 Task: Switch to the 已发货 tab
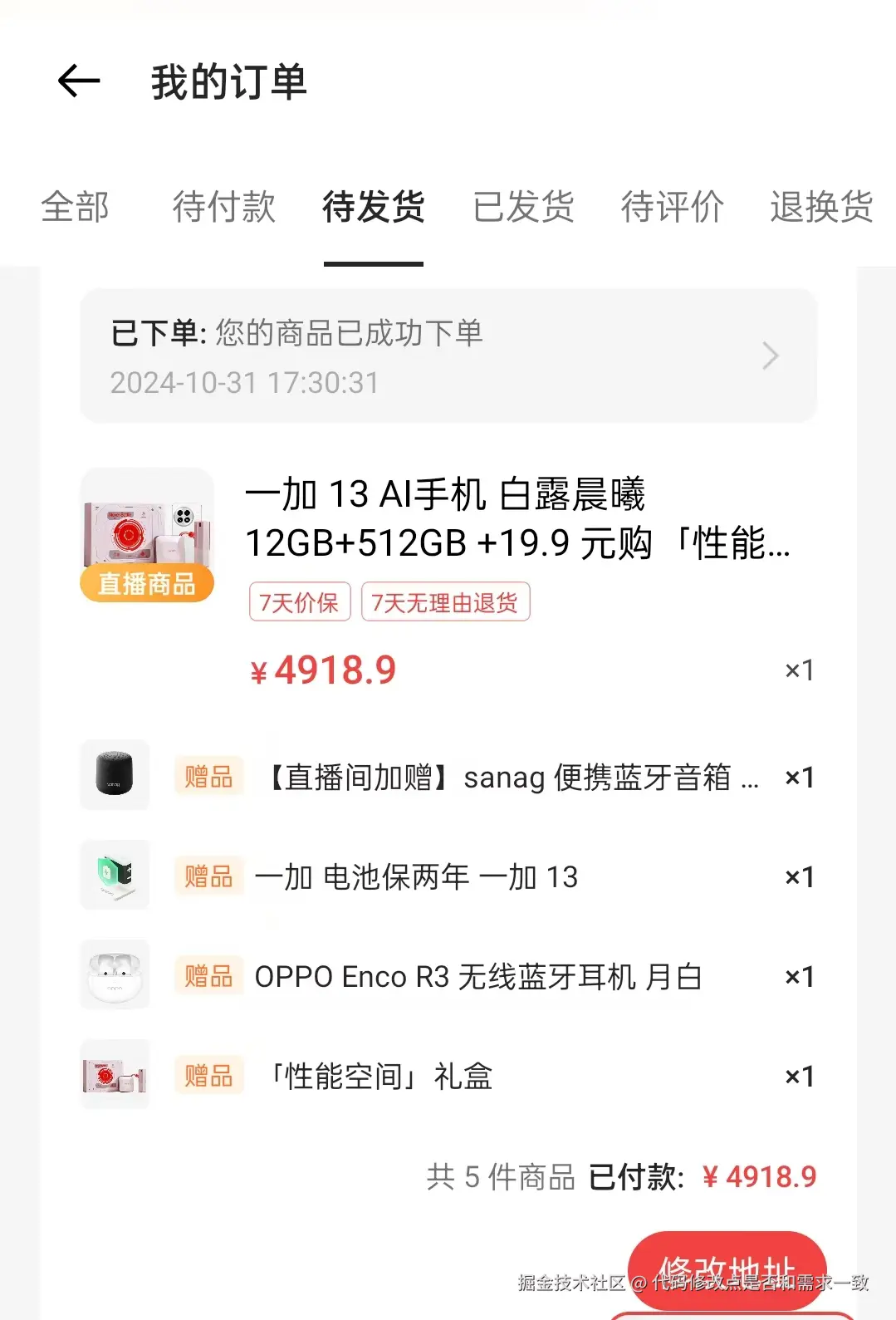[523, 209]
